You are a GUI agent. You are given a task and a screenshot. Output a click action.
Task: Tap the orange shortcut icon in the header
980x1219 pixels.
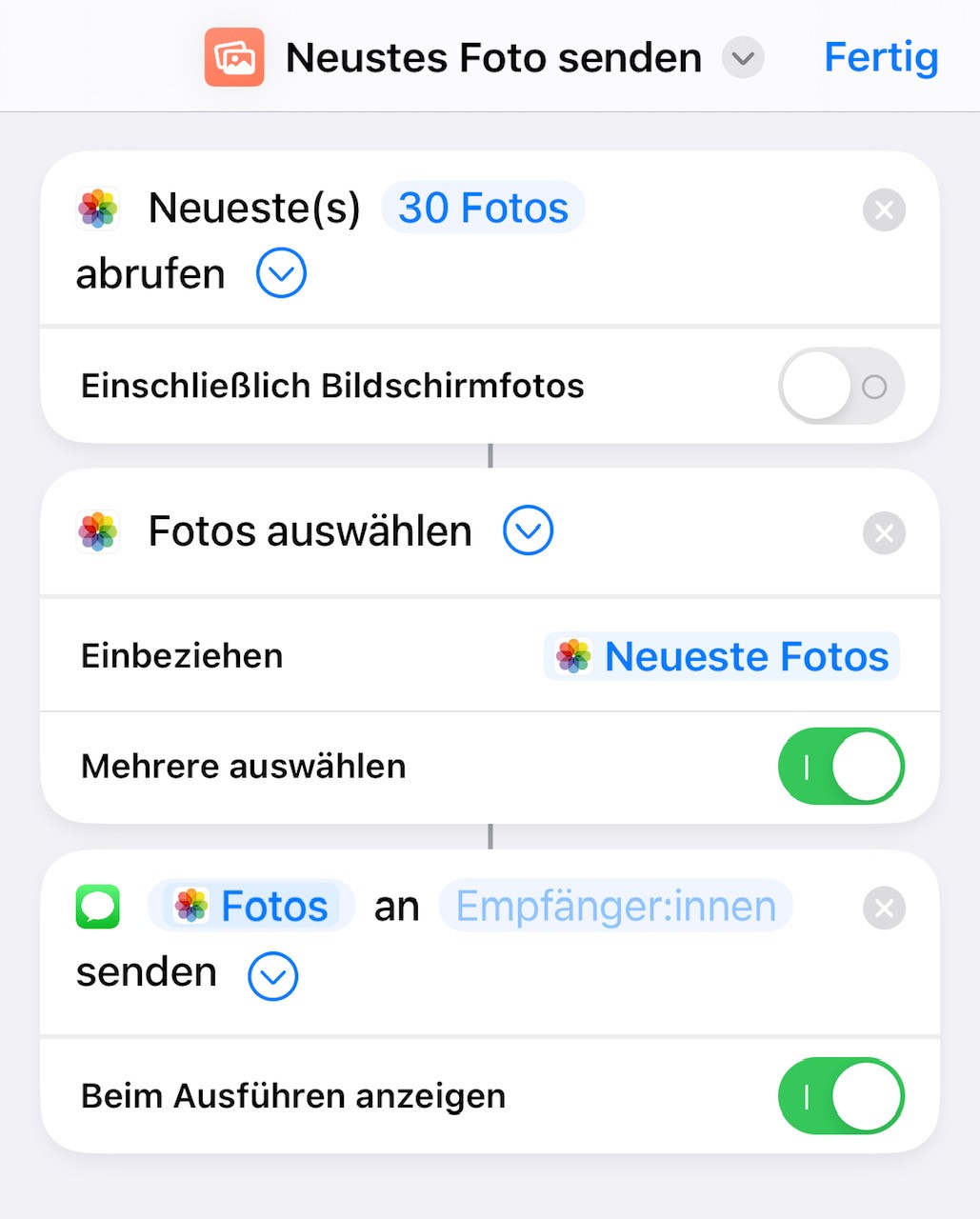pyautogui.click(x=234, y=58)
